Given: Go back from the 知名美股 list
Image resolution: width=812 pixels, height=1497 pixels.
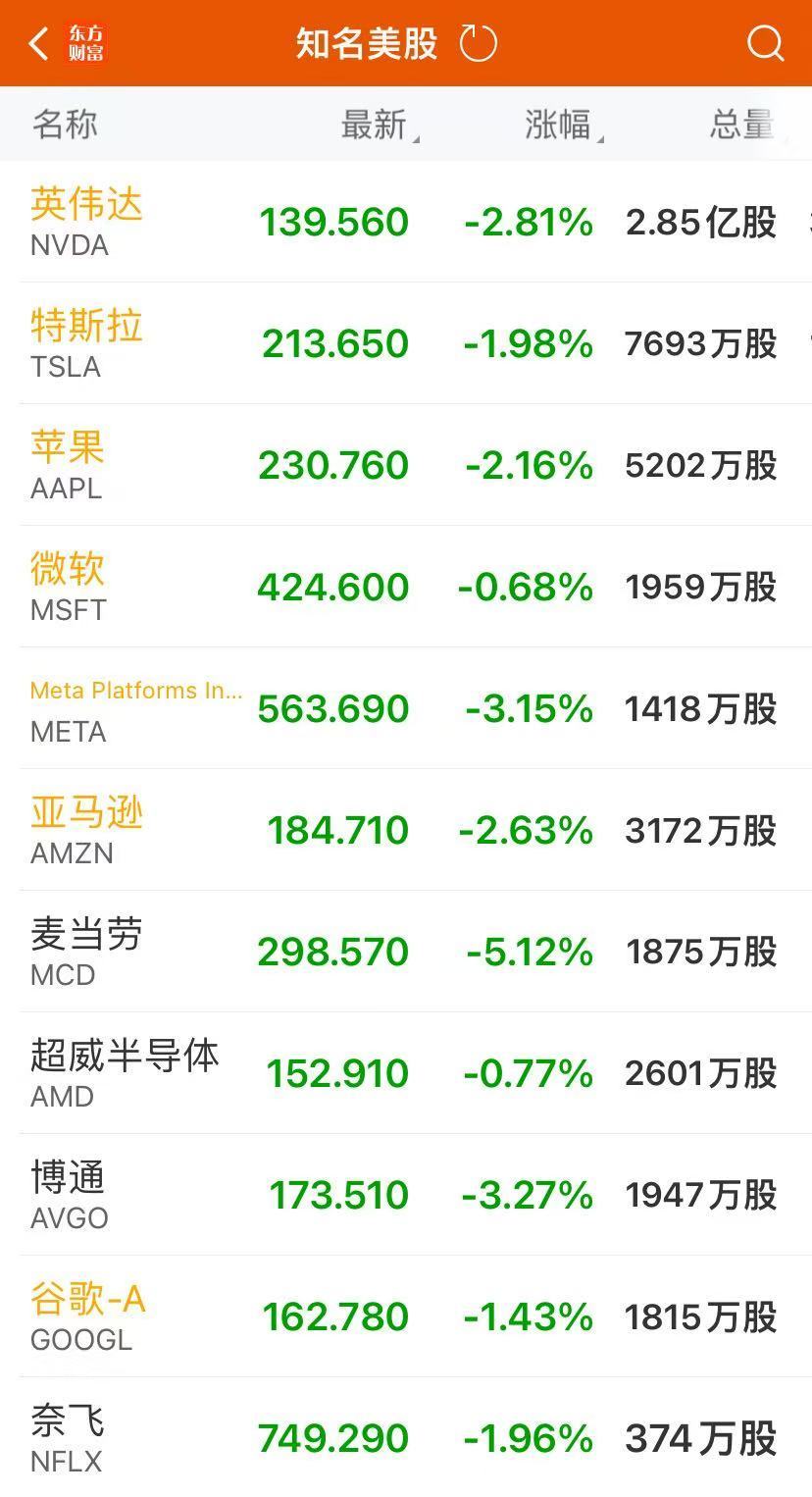Looking at the screenshot, I should [39, 44].
